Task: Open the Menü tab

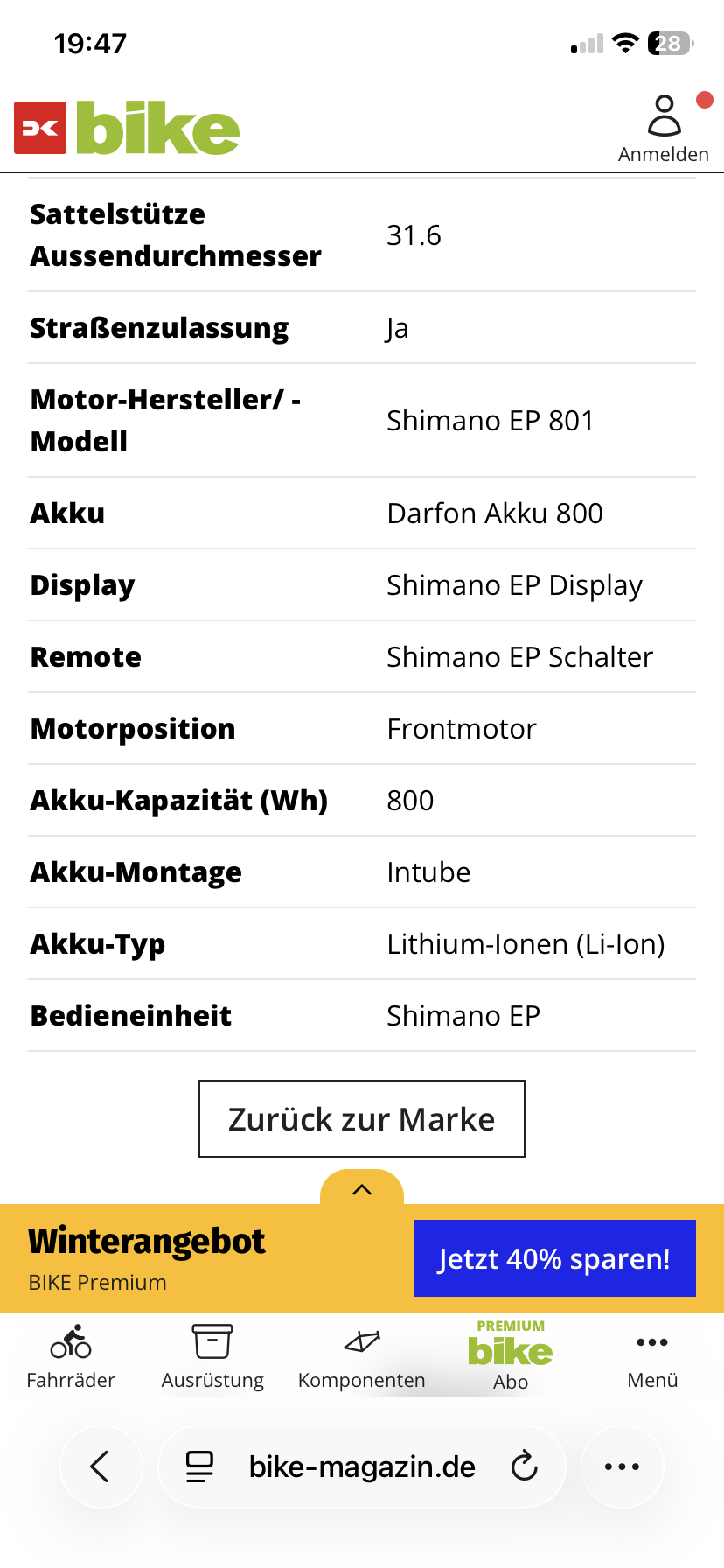Action: coord(652,1357)
